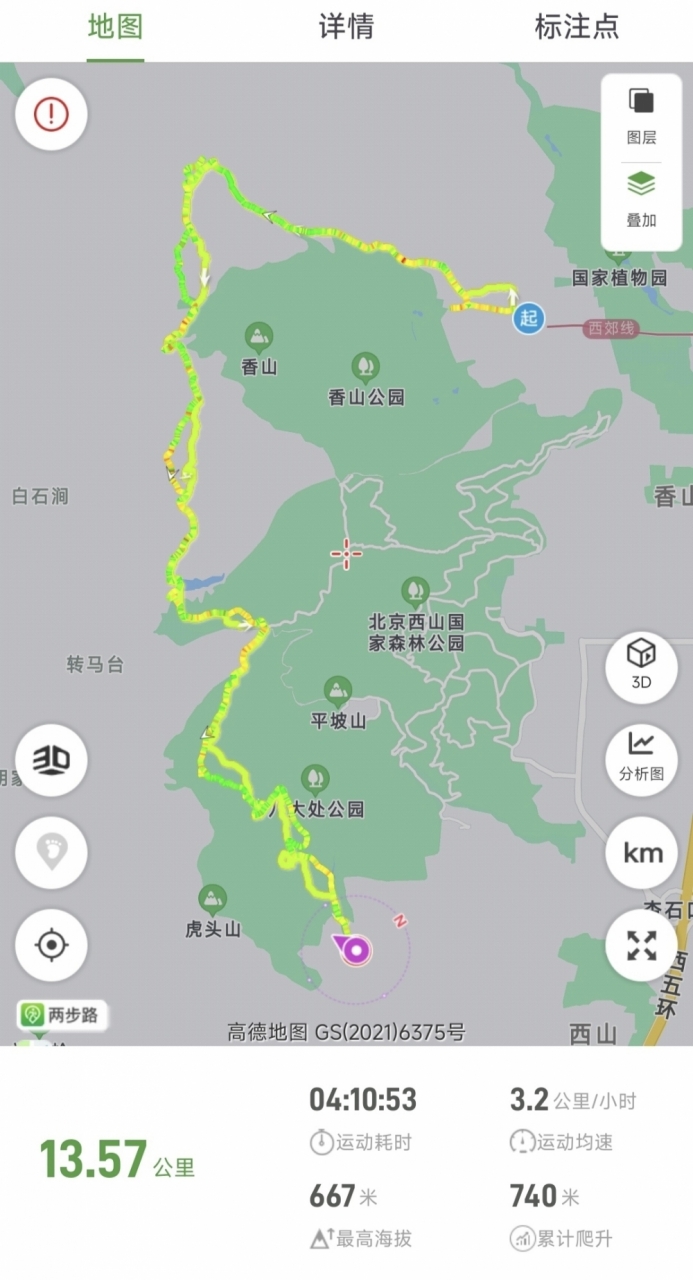Expand the map to fullscreen
The image size is (693, 1280).
[x=641, y=945]
